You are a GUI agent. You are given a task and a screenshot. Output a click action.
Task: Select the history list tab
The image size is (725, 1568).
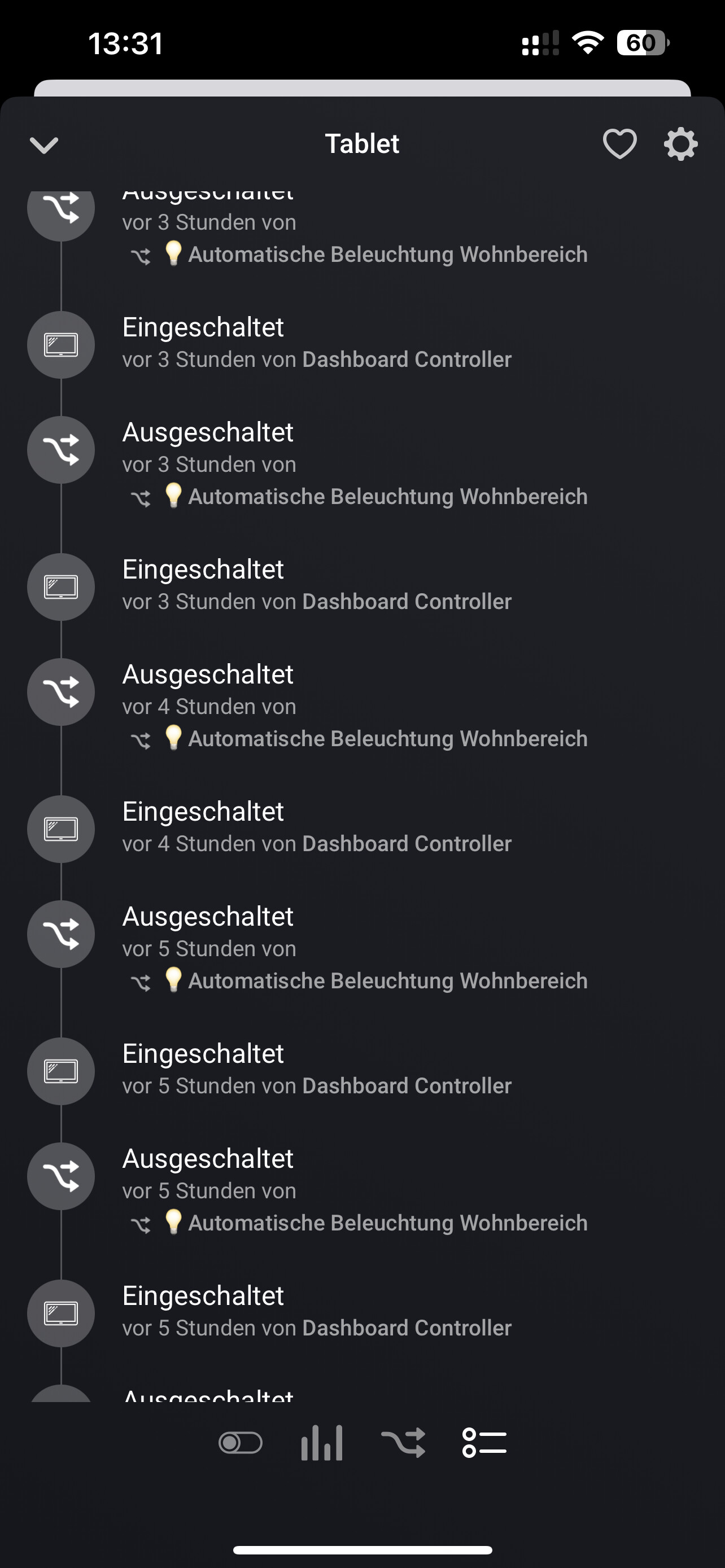click(484, 1443)
